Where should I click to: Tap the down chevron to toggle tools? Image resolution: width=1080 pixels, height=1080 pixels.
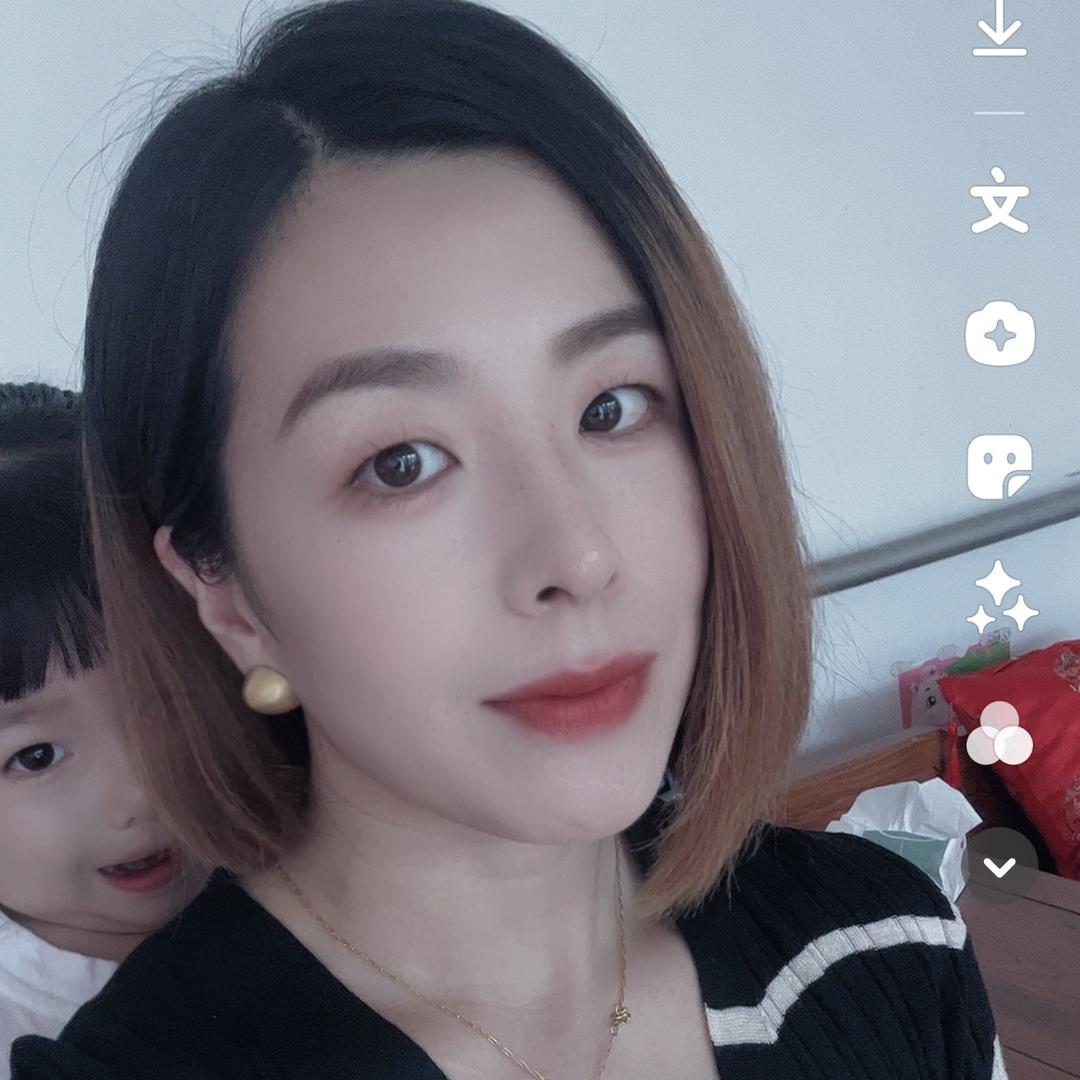(999, 866)
